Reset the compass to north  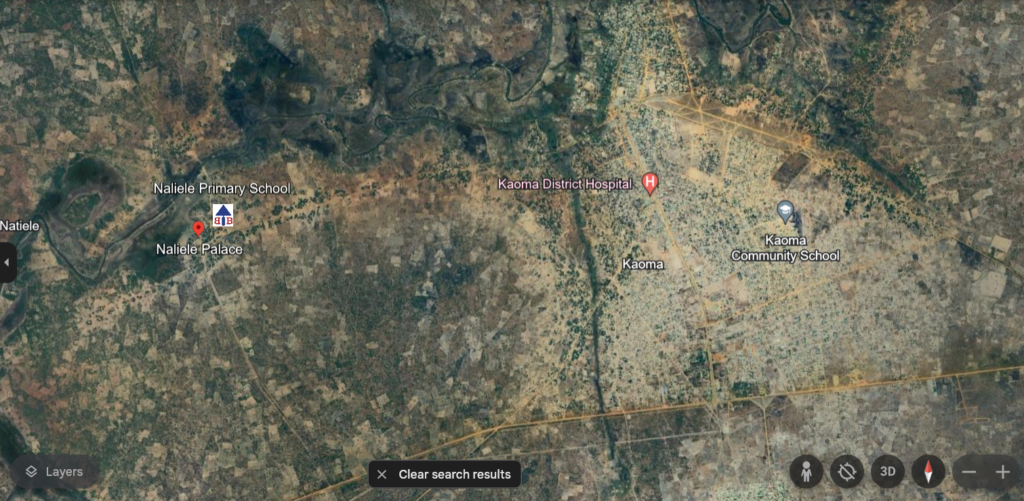928,472
